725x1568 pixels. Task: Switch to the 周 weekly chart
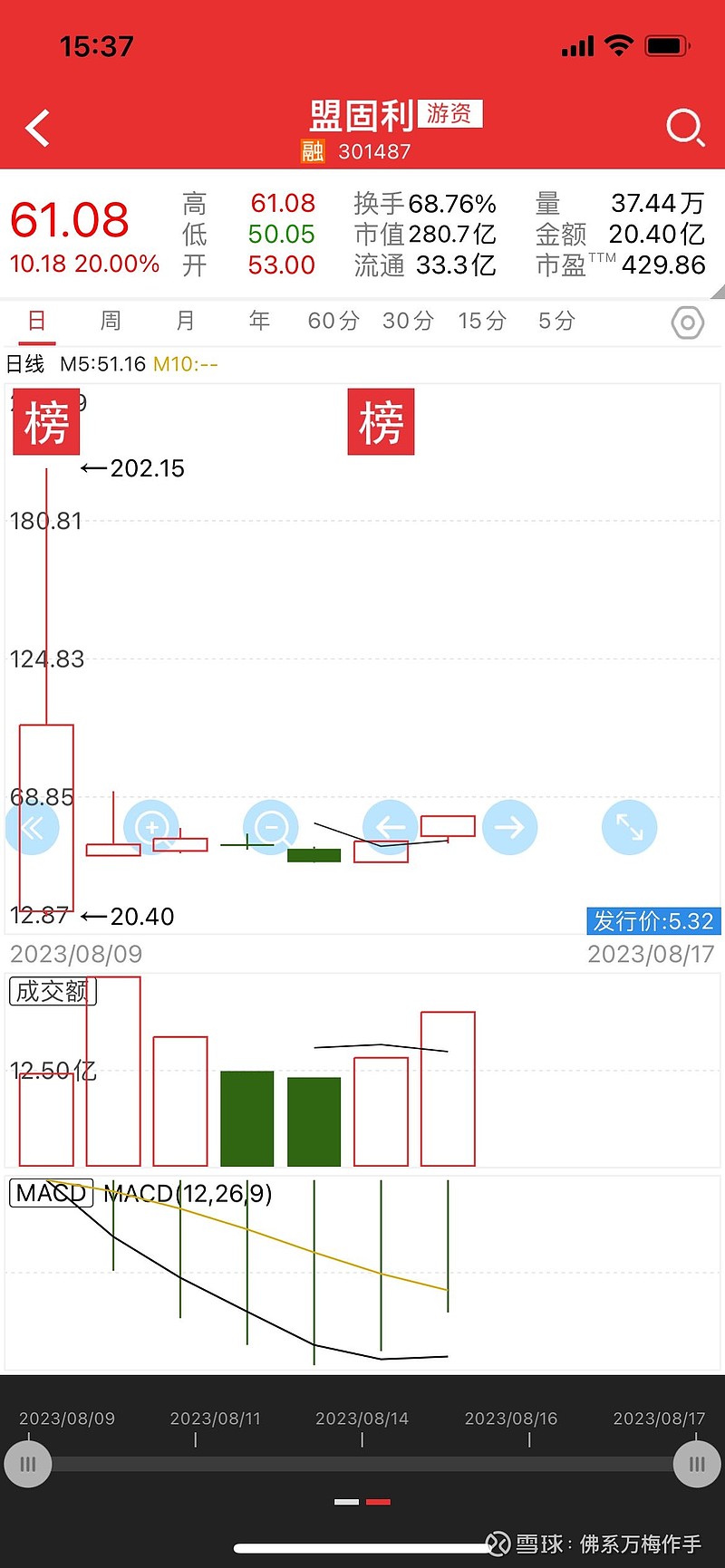coord(111,321)
